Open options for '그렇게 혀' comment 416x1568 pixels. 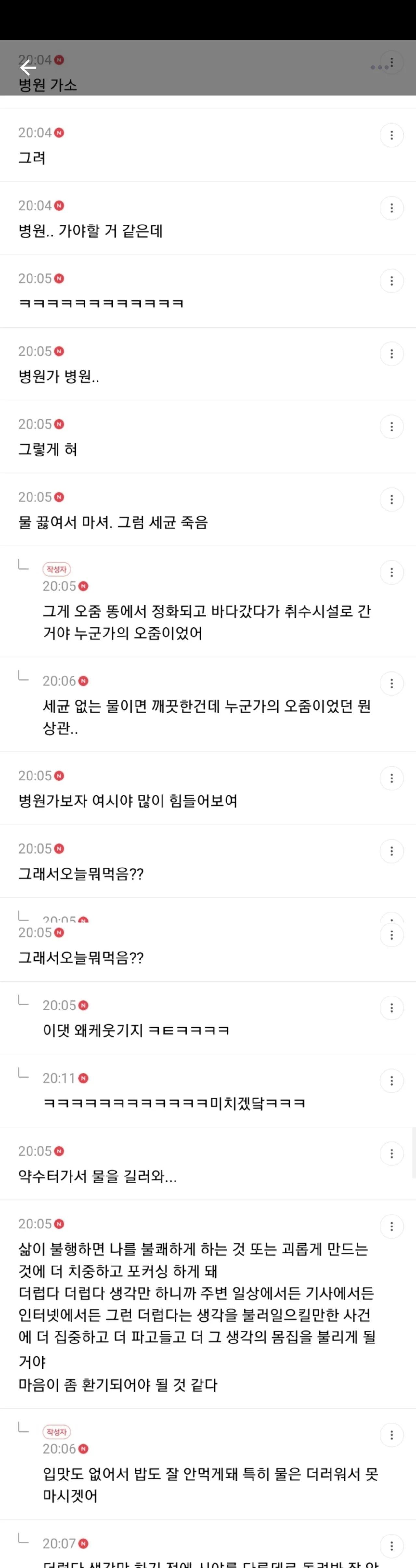point(392,427)
